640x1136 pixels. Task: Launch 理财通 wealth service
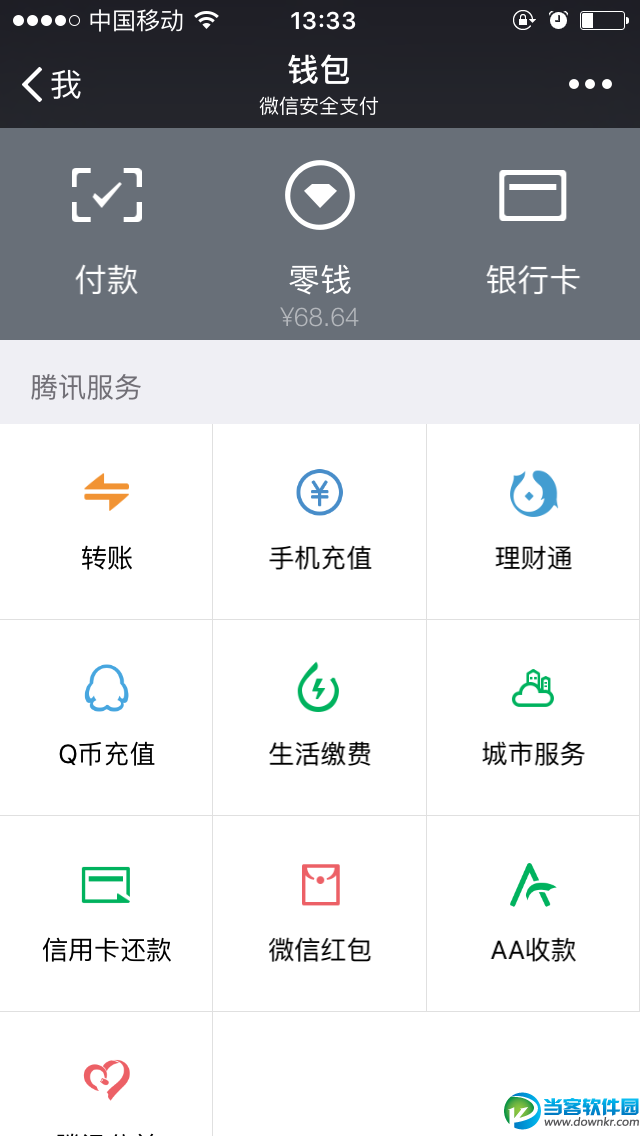pyautogui.click(x=533, y=521)
